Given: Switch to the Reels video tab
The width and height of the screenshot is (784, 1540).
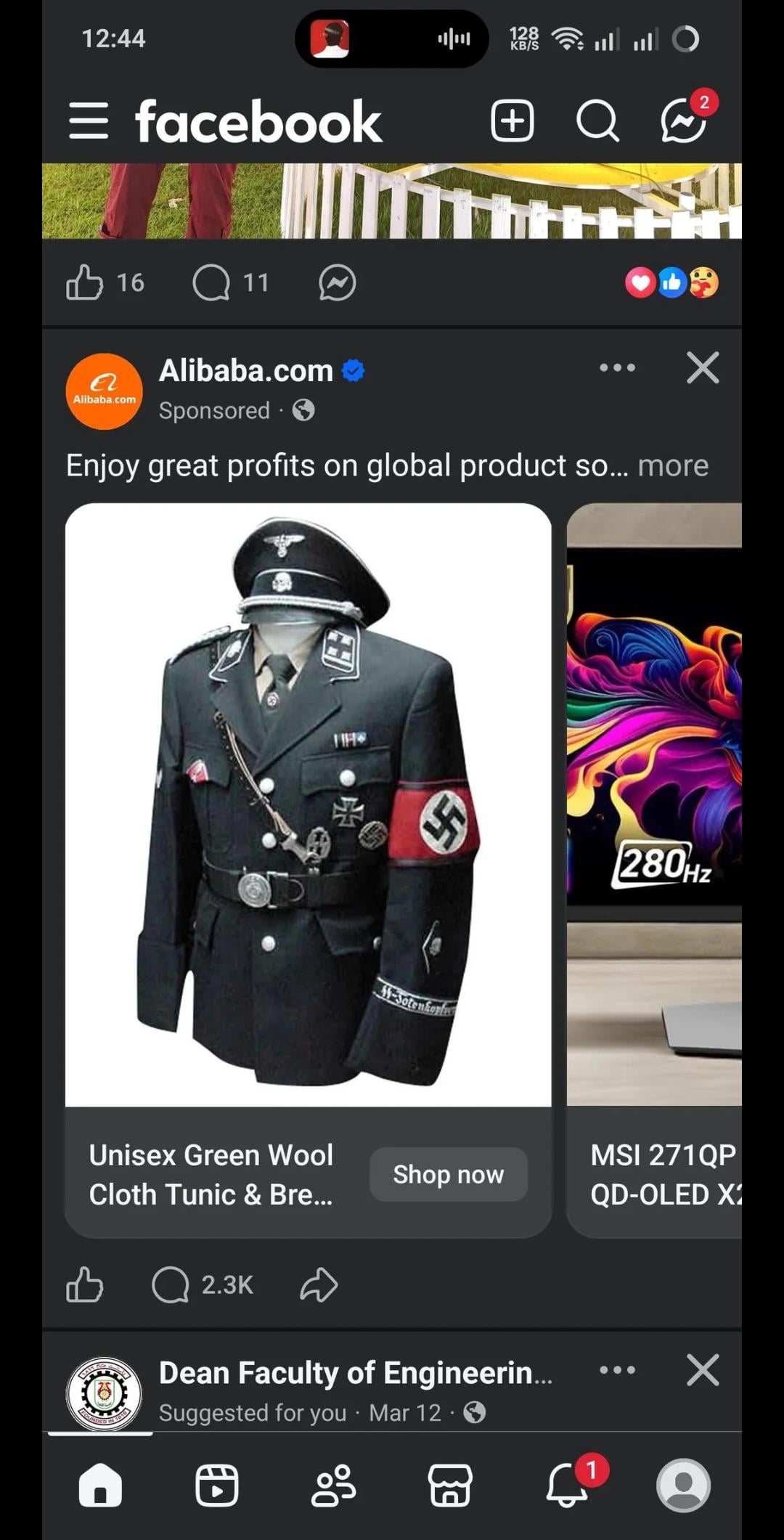Looking at the screenshot, I should pos(217,1485).
